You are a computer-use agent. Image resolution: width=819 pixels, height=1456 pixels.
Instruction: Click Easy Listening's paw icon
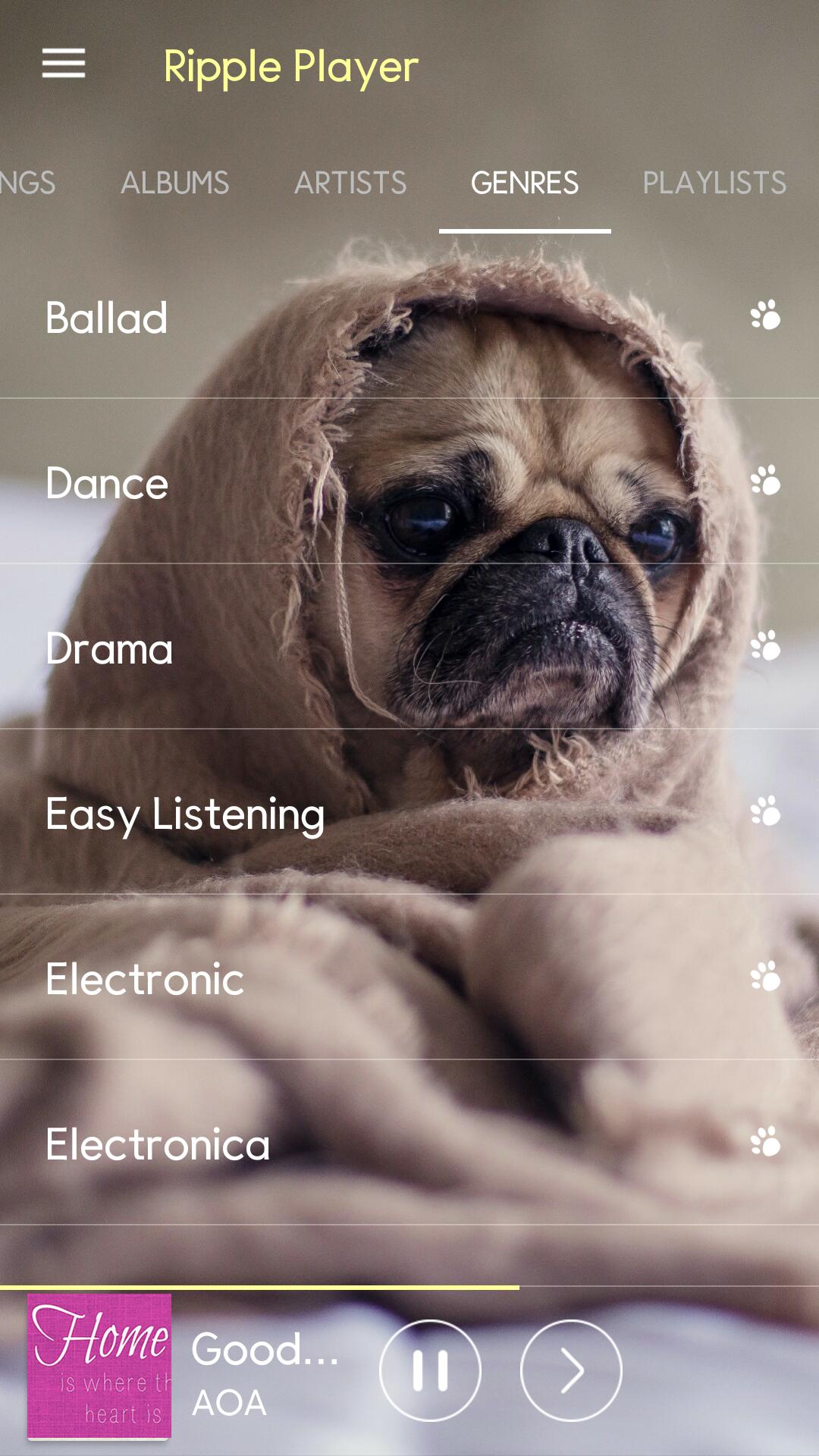coord(766,814)
